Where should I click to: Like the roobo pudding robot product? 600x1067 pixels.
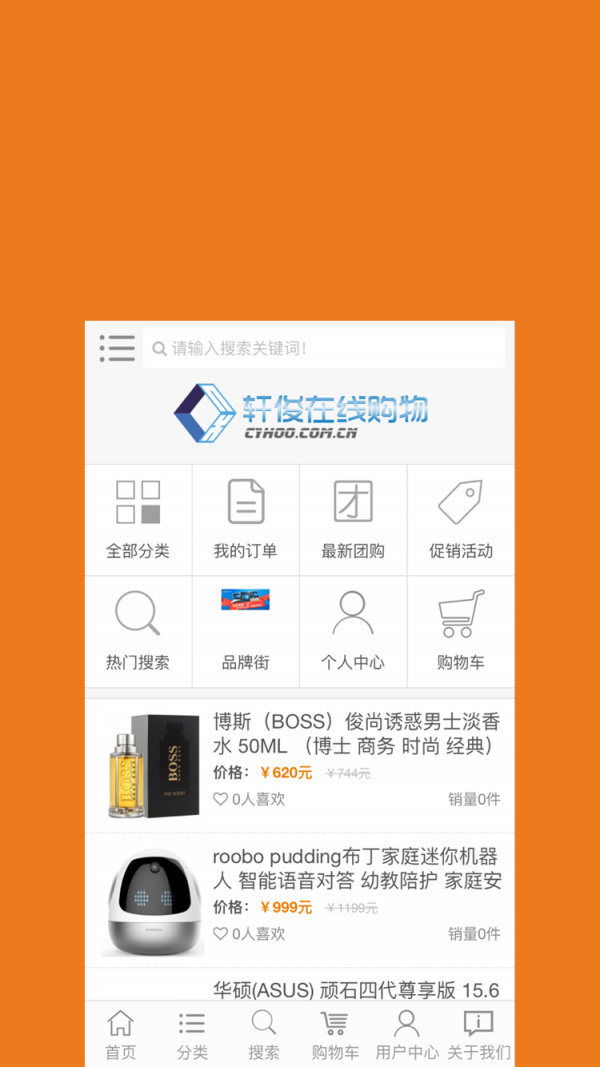click(x=221, y=934)
